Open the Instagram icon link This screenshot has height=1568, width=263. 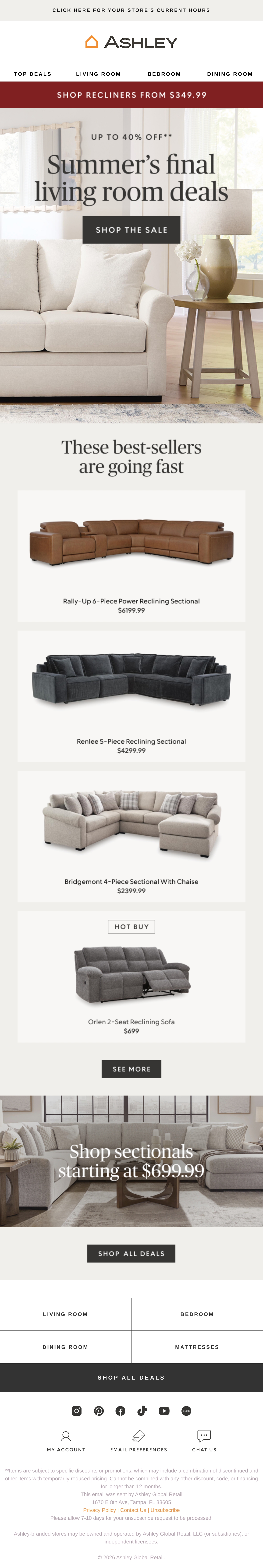[77, 1410]
